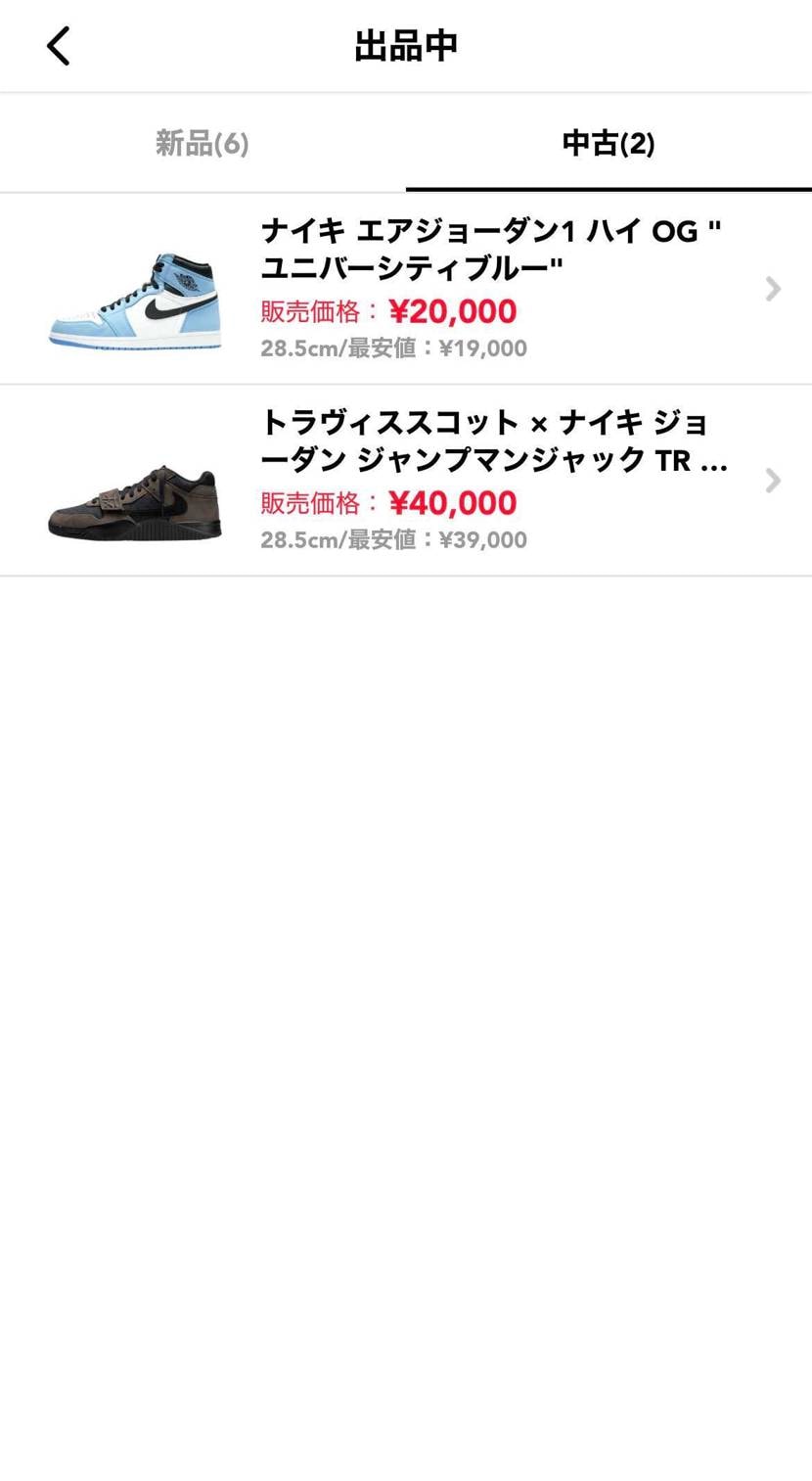
Task: Open the Travis Scott Jumpman Jack listing chevron
Action: pos(774,481)
